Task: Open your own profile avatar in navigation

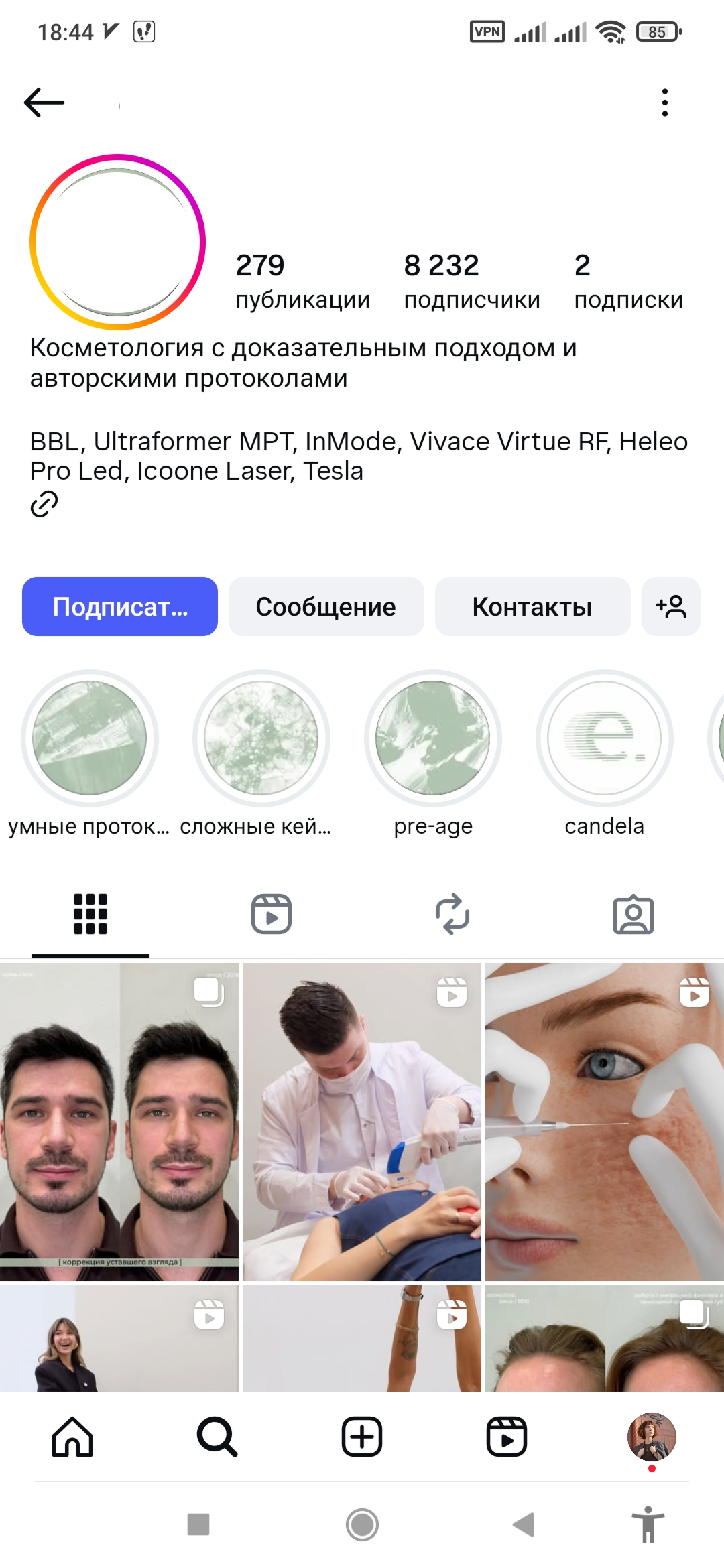Action: pyautogui.click(x=651, y=1436)
